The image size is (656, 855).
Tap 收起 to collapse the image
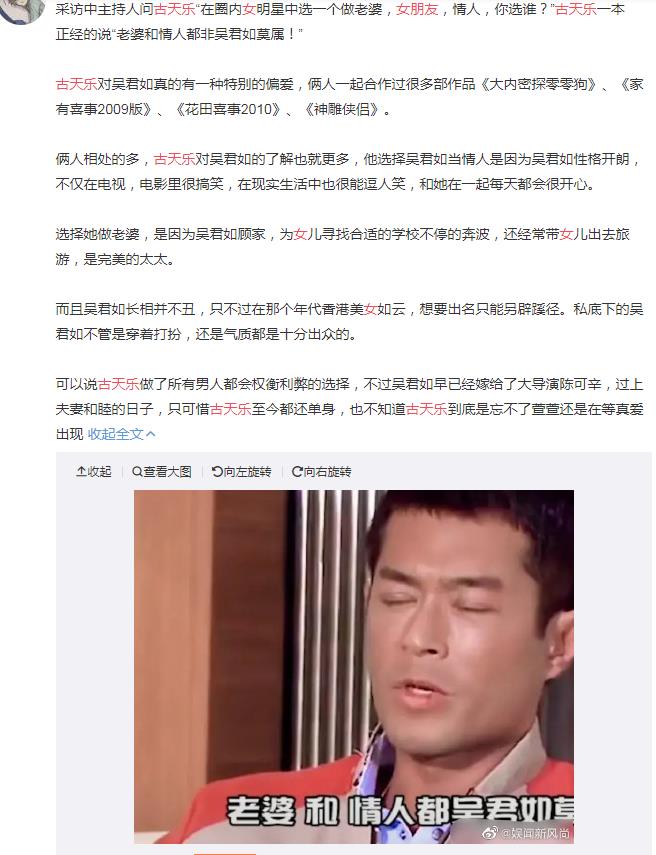pos(94,472)
